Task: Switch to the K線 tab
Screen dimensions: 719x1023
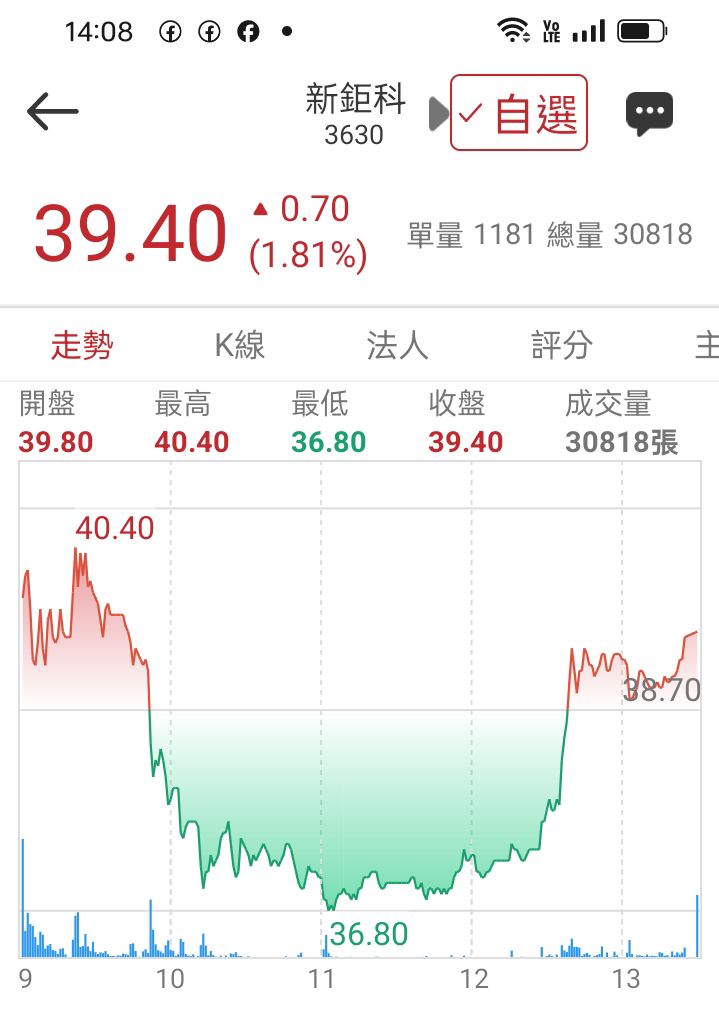Action: [240, 346]
